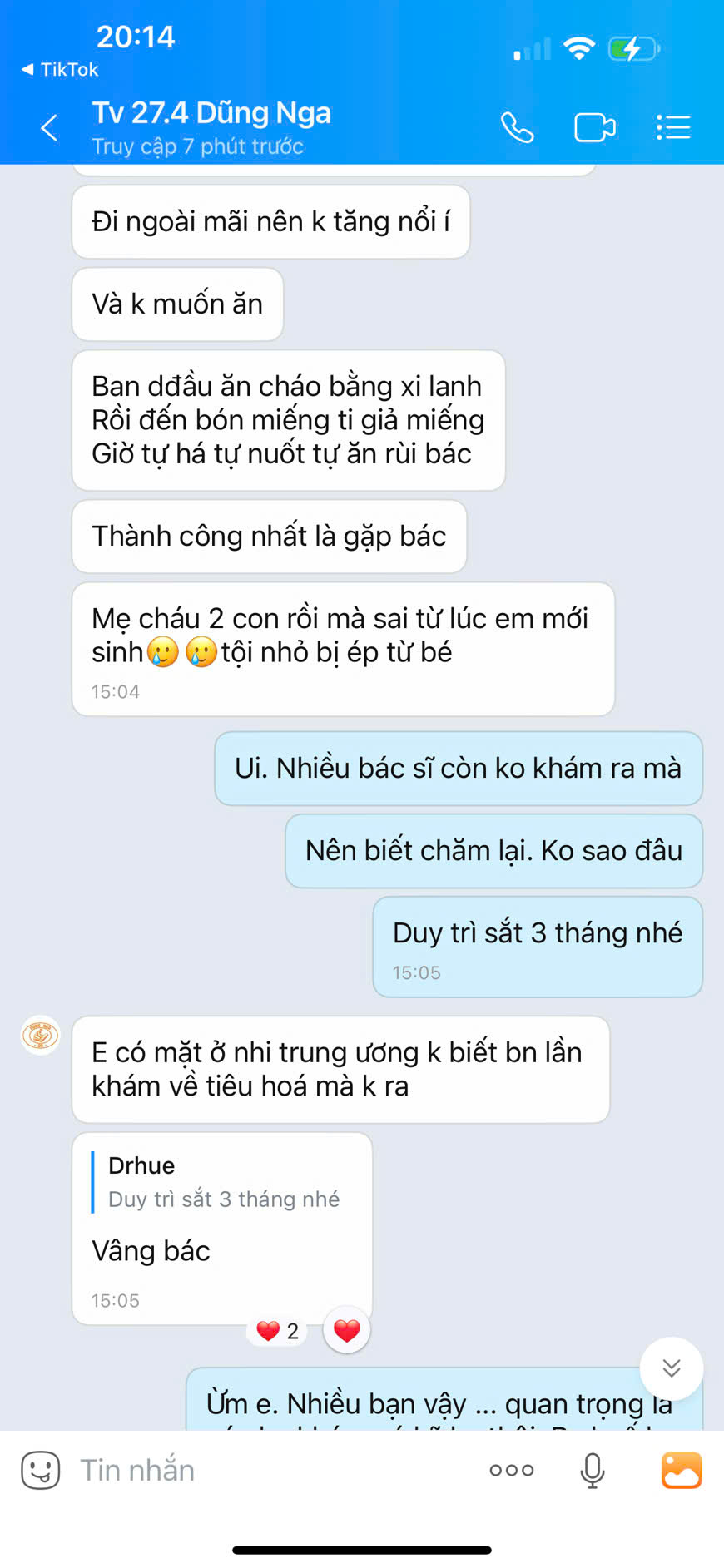Image resolution: width=724 pixels, height=1568 pixels.
Task: Open the sticker and emoji picker
Action: tap(40, 1470)
